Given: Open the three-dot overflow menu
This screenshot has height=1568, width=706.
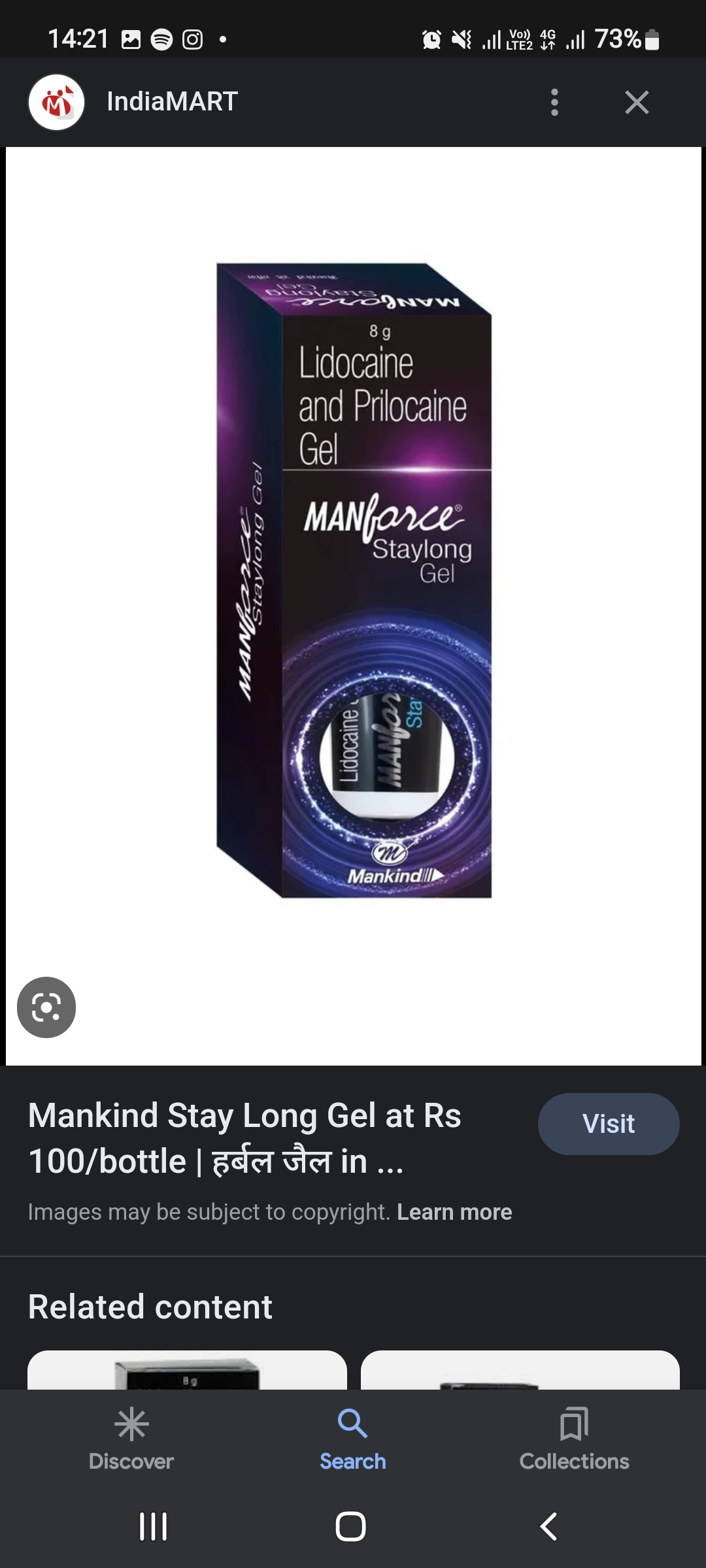Looking at the screenshot, I should click(554, 103).
